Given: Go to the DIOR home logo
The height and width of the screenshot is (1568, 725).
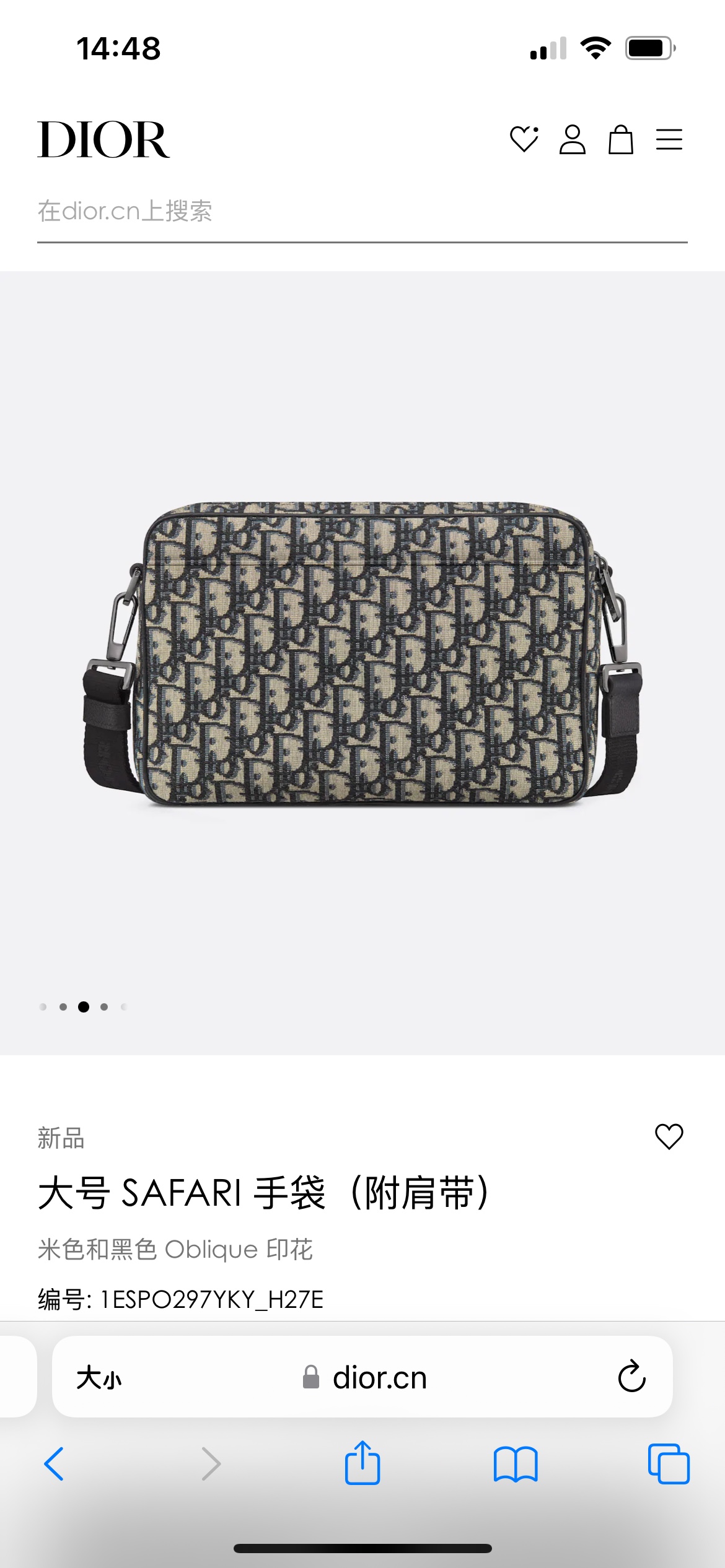Looking at the screenshot, I should (103, 140).
